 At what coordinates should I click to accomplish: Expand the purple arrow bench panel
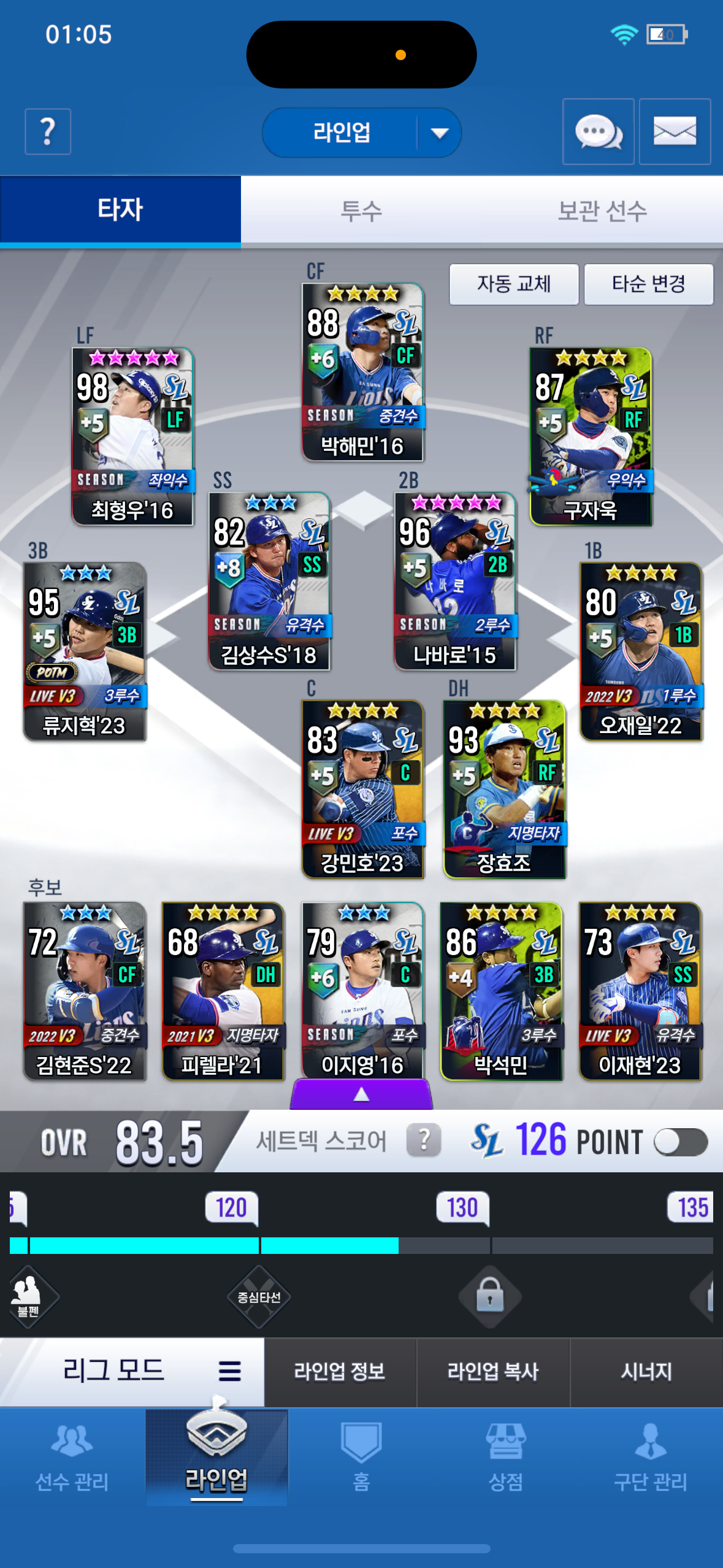(361, 1094)
